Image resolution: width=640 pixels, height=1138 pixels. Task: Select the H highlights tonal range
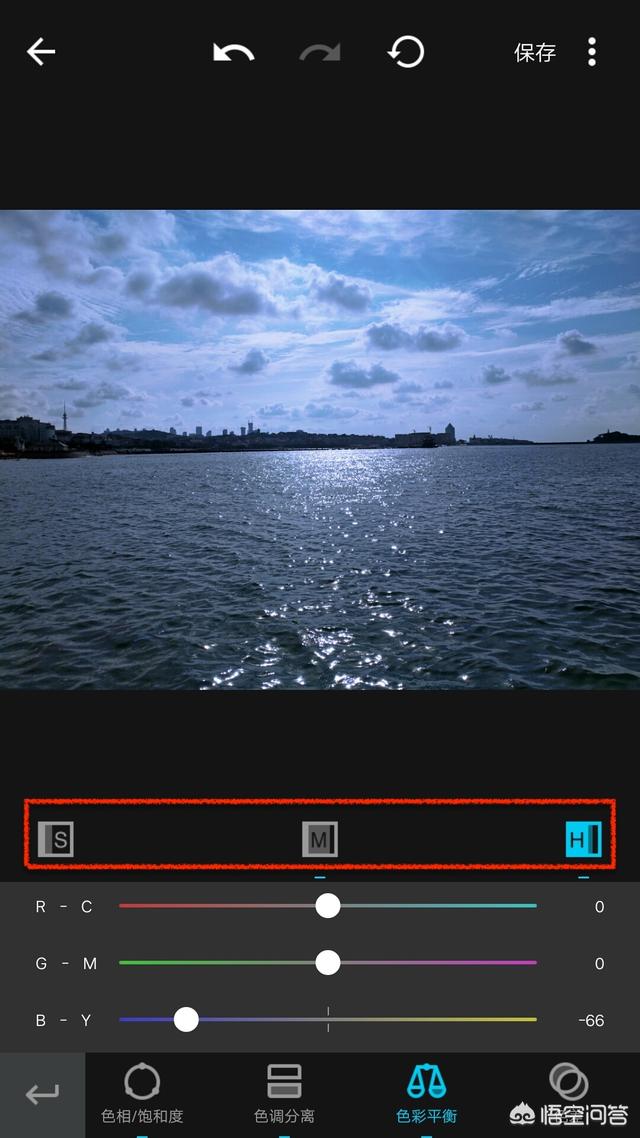[x=583, y=839]
